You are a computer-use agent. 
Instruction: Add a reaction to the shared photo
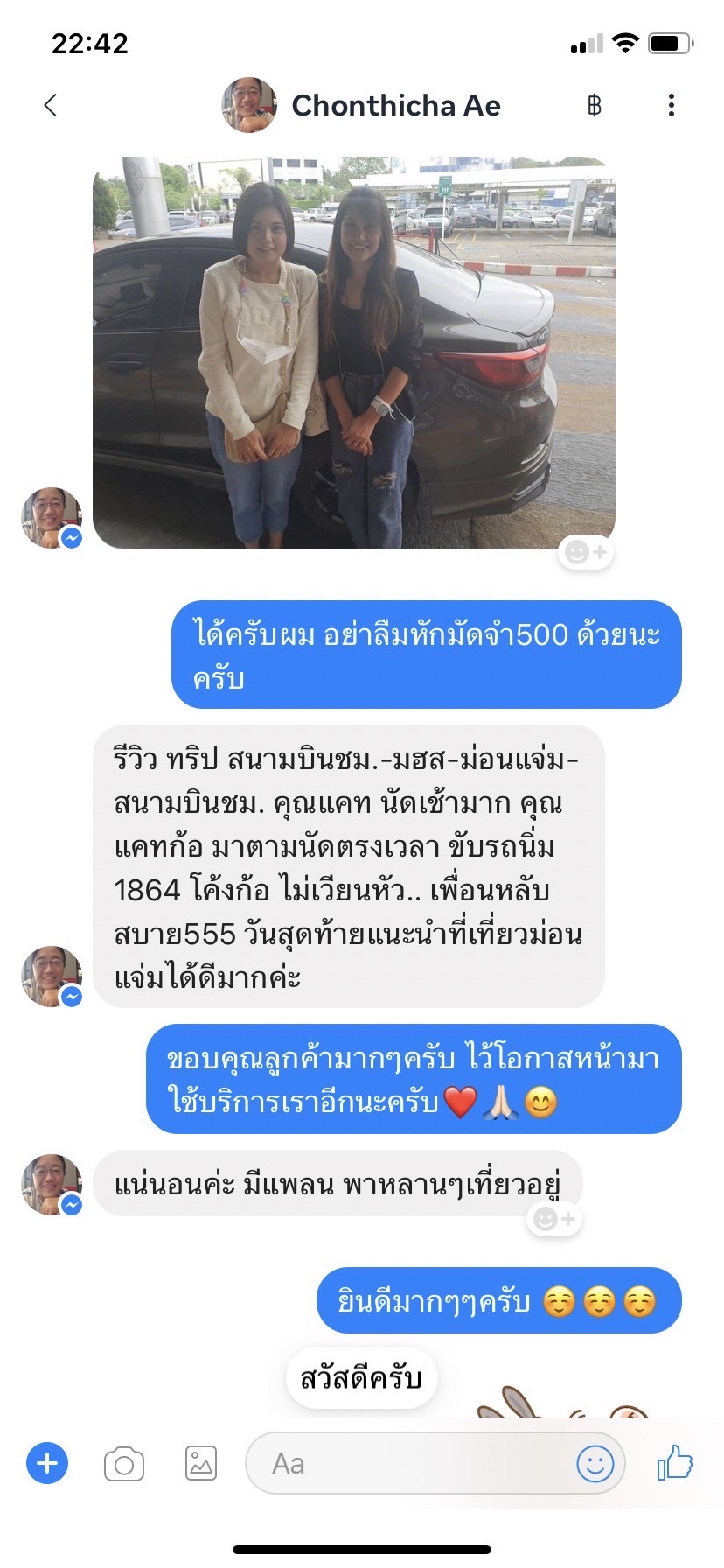[x=586, y=552]
